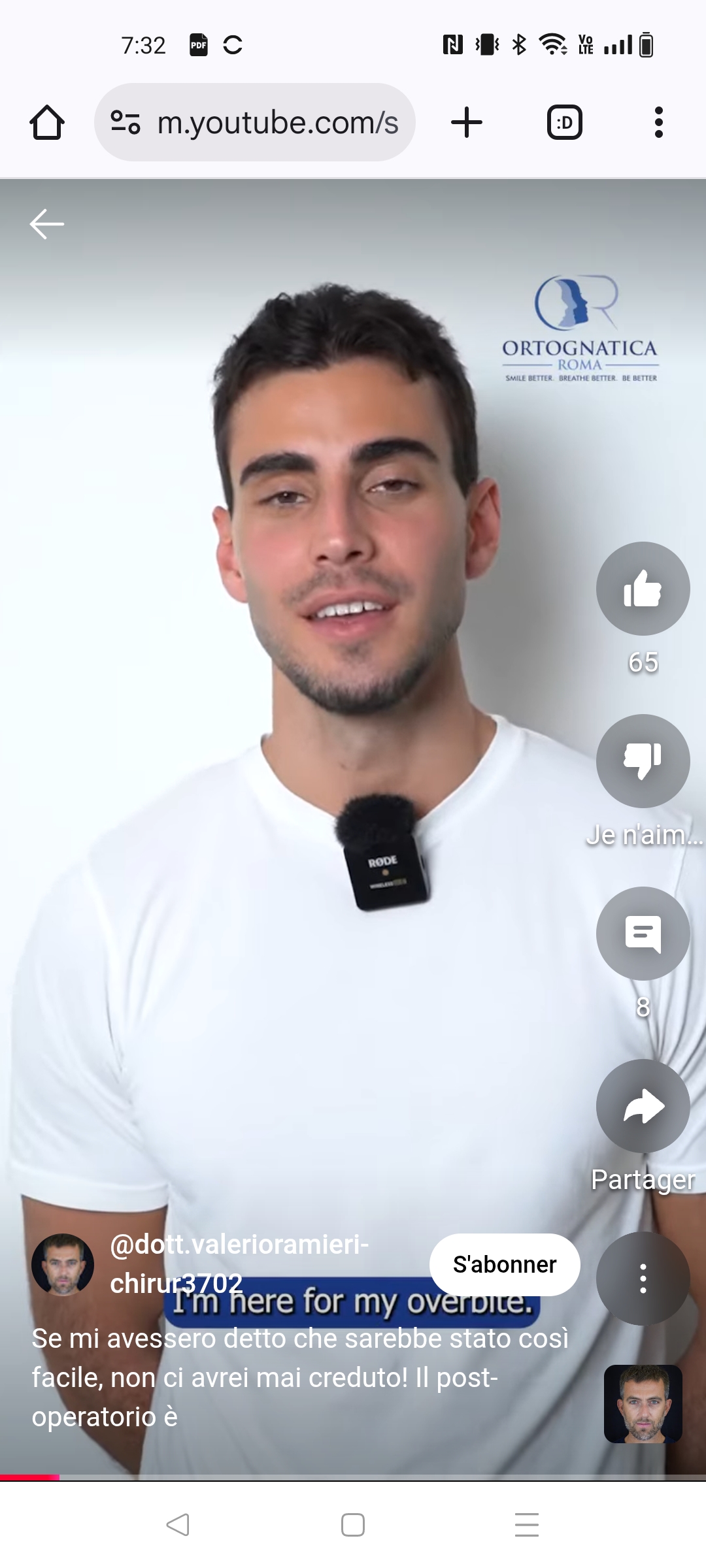Viewport: 706px width, 1568px height.
Task: Tap the channel's round avatar picture
Action: [x=63, y=1264]
